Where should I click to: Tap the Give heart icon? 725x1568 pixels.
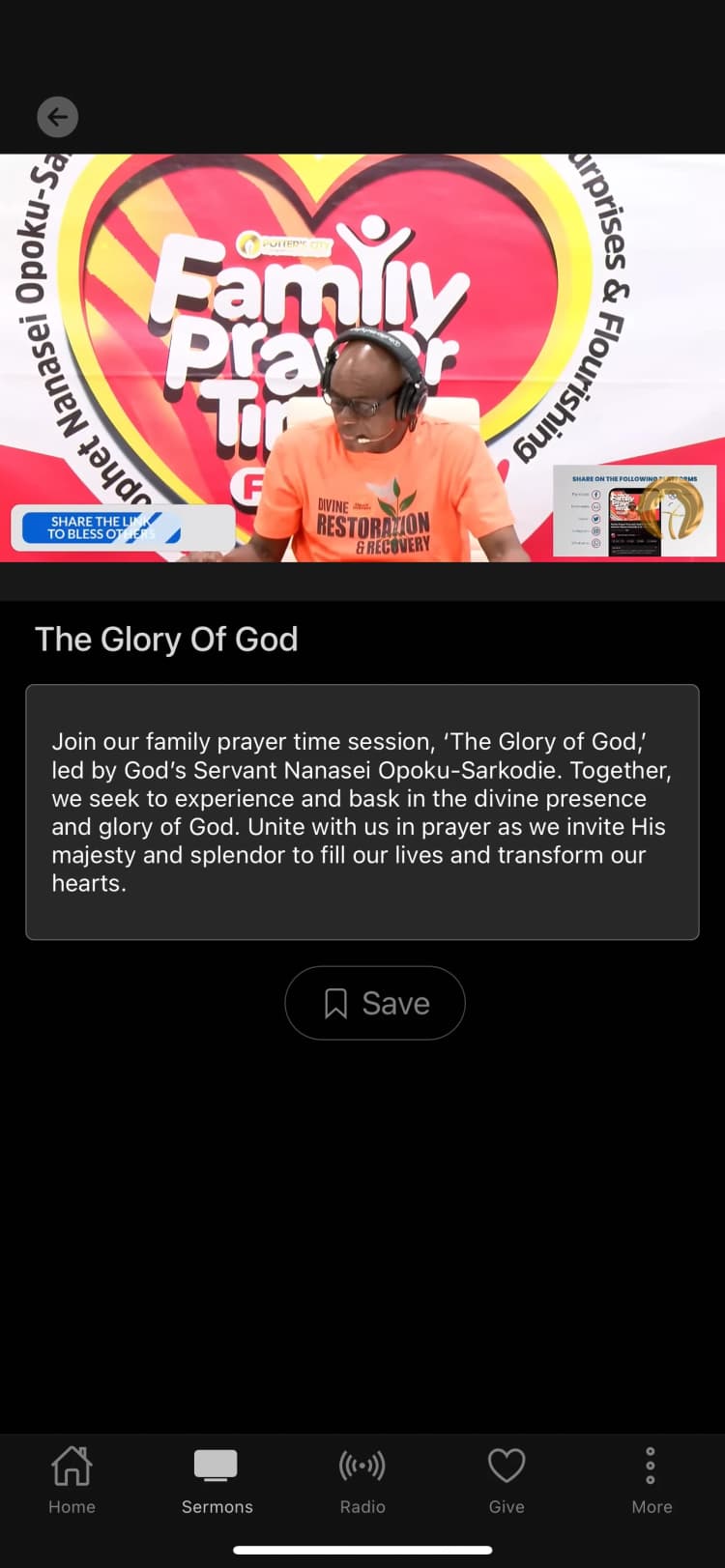(507, 1466)
